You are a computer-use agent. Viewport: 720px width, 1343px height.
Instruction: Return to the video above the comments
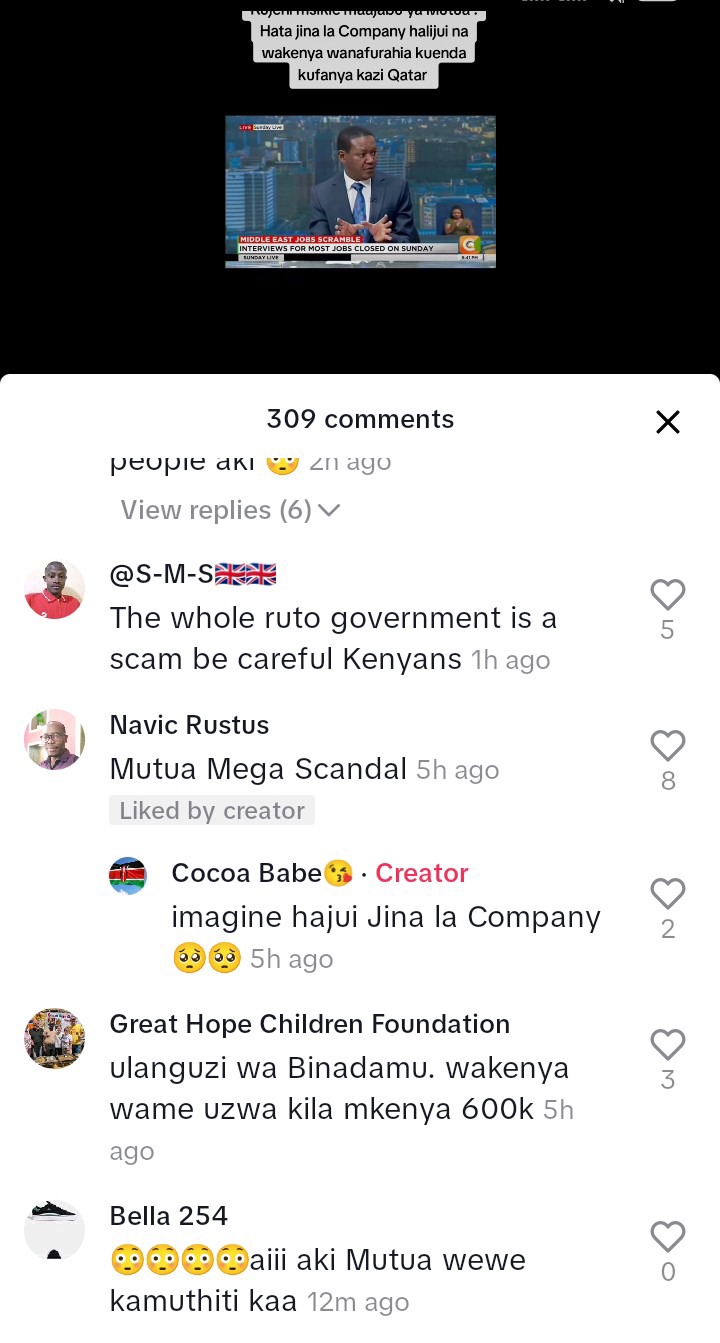(360, 191)
